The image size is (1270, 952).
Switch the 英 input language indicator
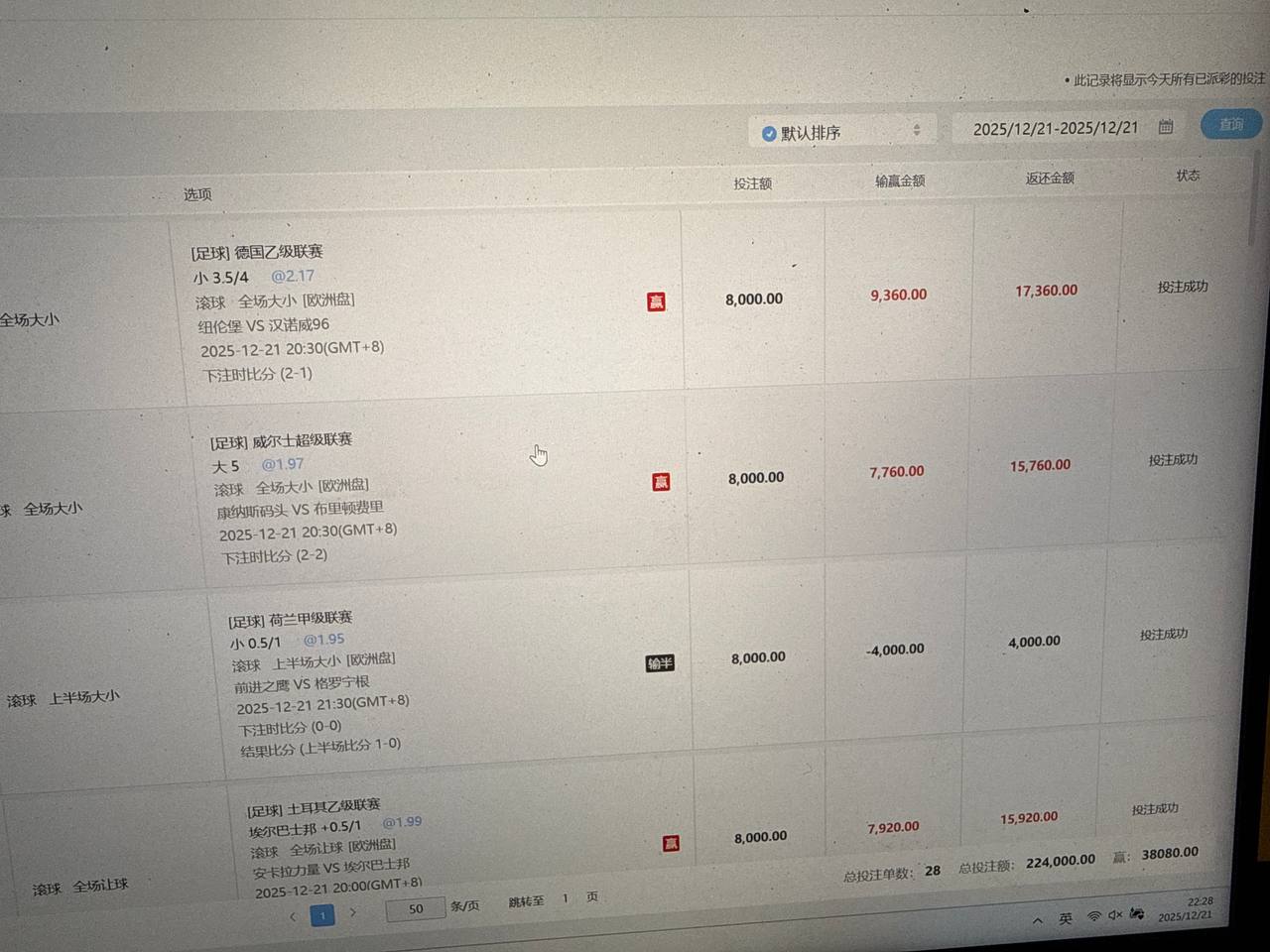pyautogui.click(x=1065, y=918)
